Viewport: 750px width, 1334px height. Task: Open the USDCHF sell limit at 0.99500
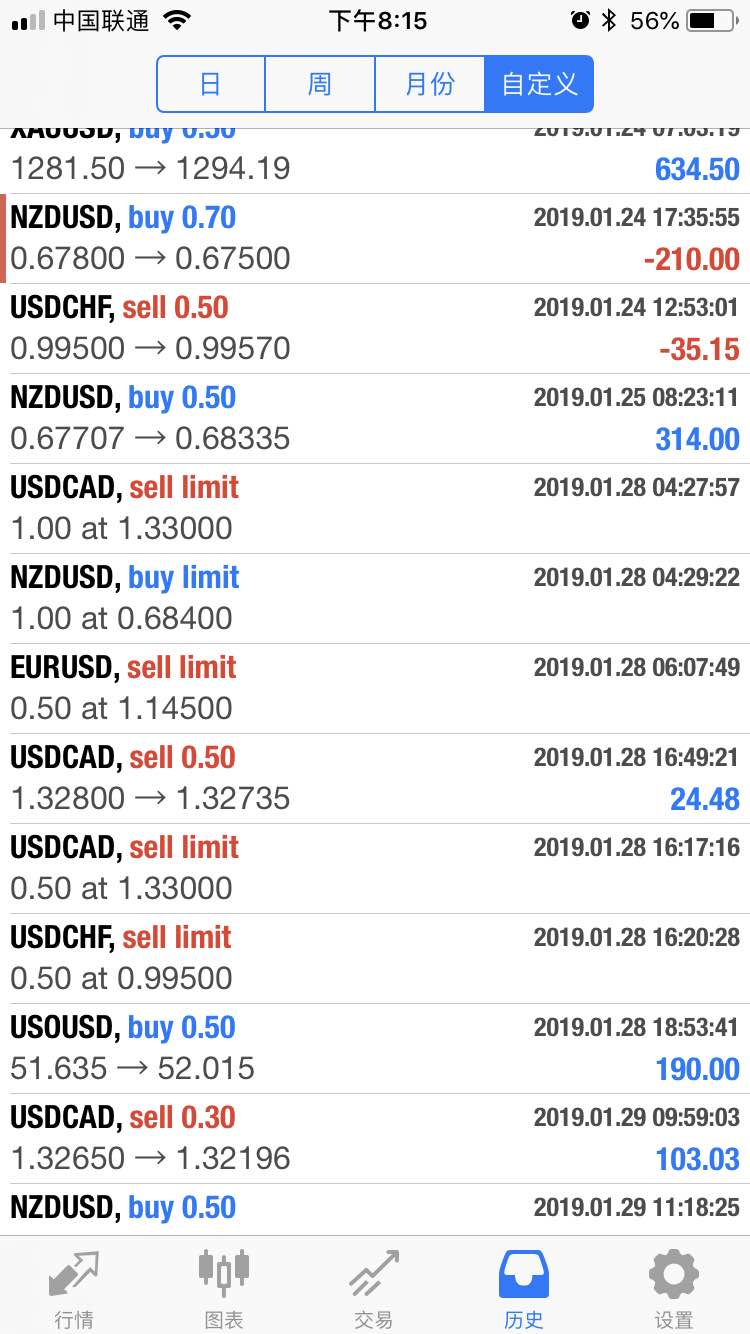click(x=375, y=959)
